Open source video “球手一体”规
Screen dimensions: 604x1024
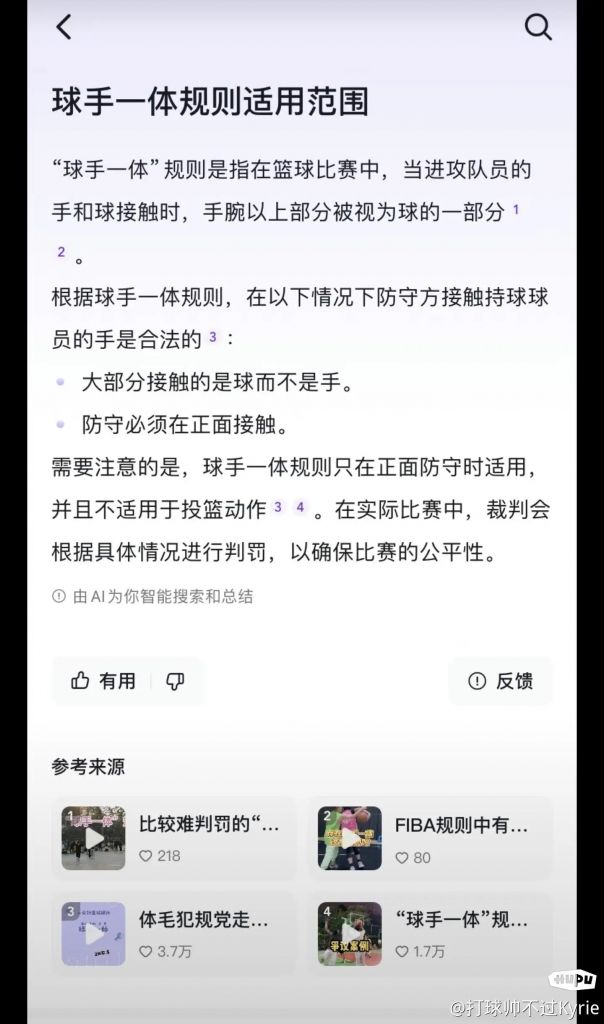coord(430,934)
